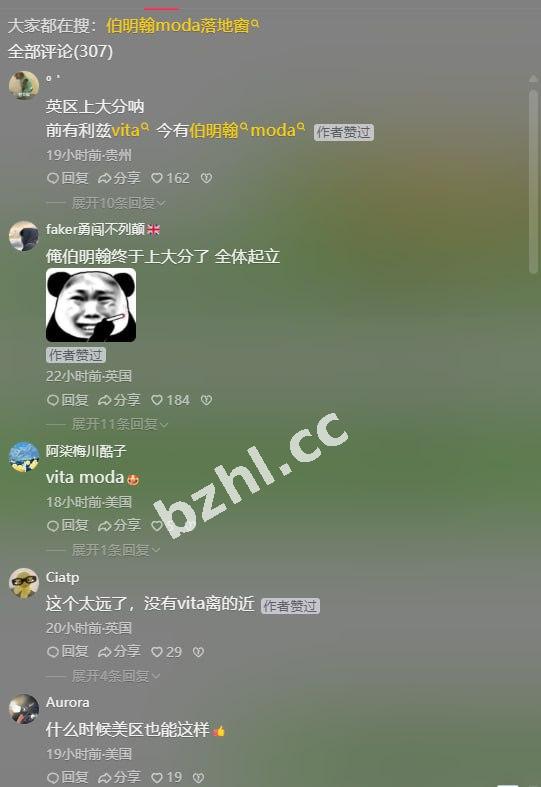Image resolution: width=541 pixels, height=787 pixels.
Task: Reply to faker勇闯不列颠's comment
Action: coord(67,400)
